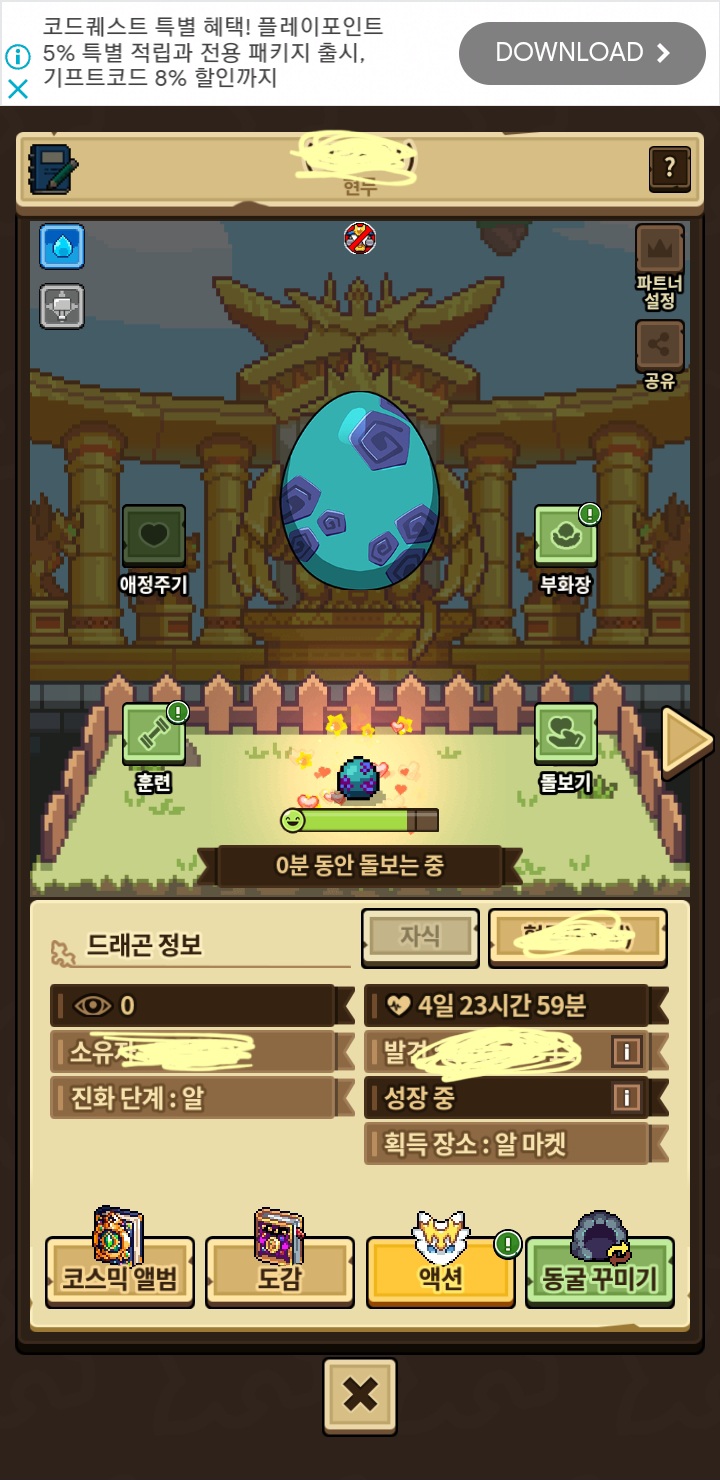This screenshot has width=720, height=1480.
Task: Tap 돌보기 to care for the egg
Action: point(566,734)
